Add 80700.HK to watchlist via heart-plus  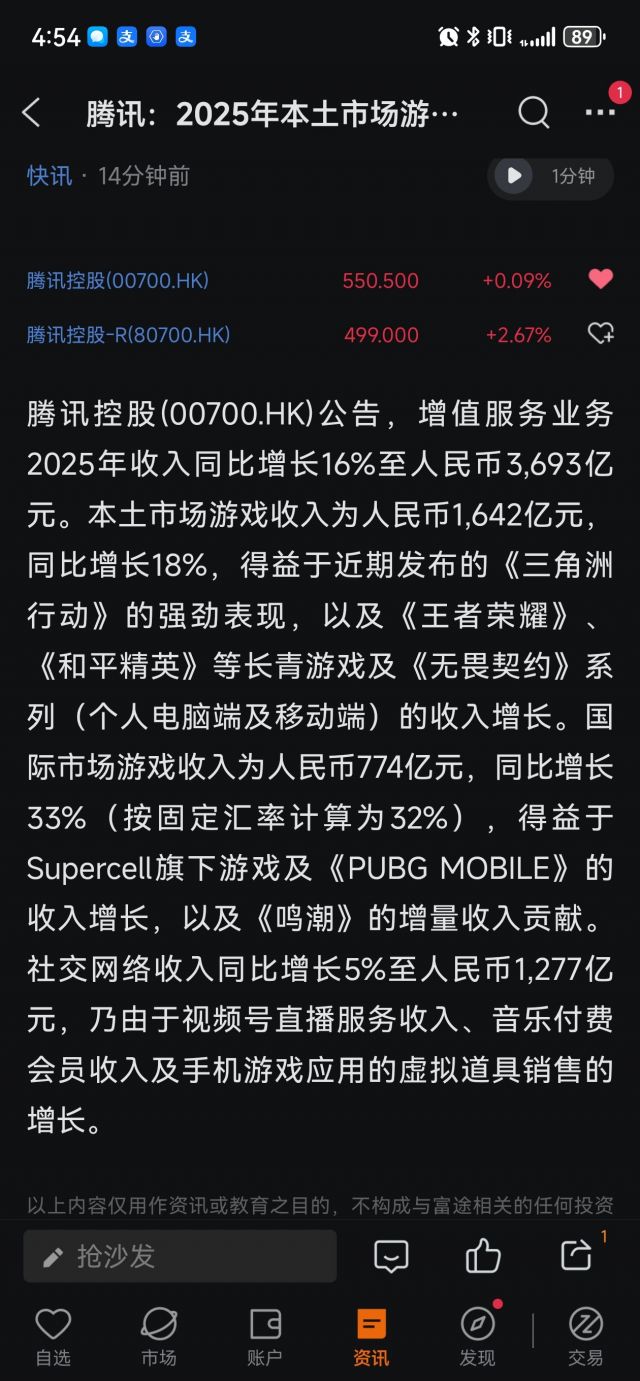click(x=600, y=334)
